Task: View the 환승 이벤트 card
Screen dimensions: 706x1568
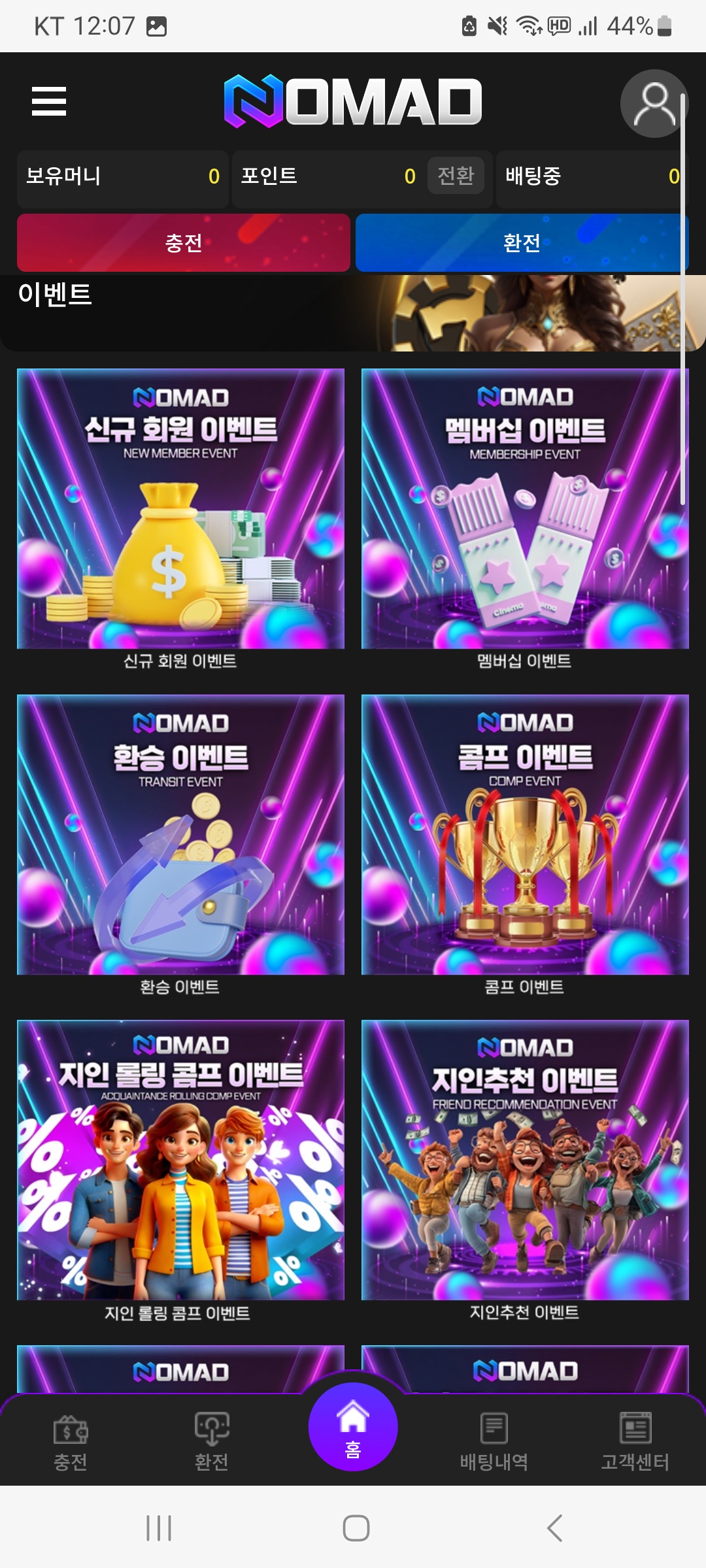Action: point(180,835)
